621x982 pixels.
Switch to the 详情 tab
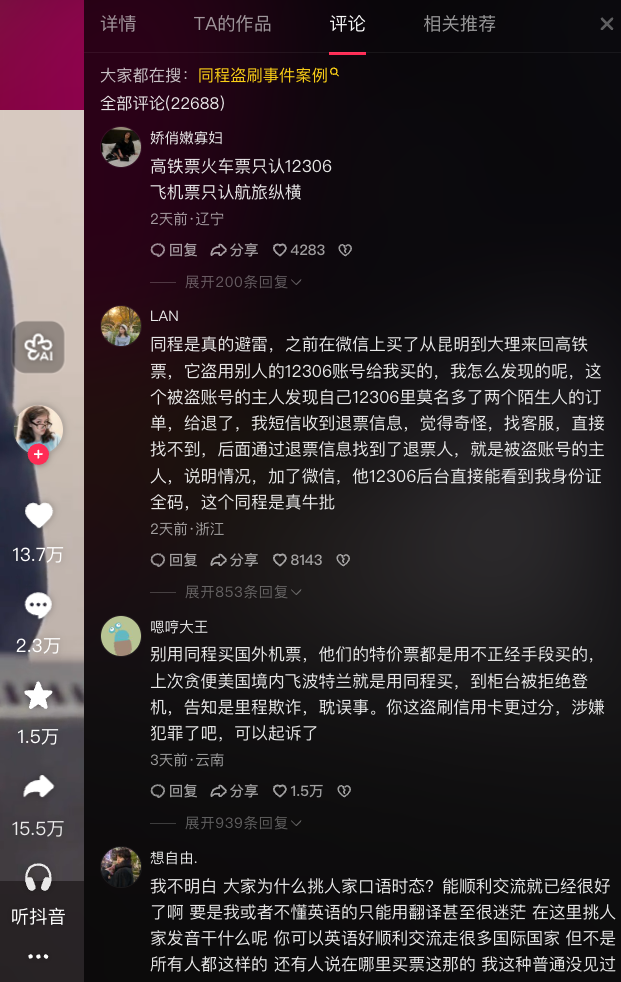pyautogui.click(x=118, y=24)
